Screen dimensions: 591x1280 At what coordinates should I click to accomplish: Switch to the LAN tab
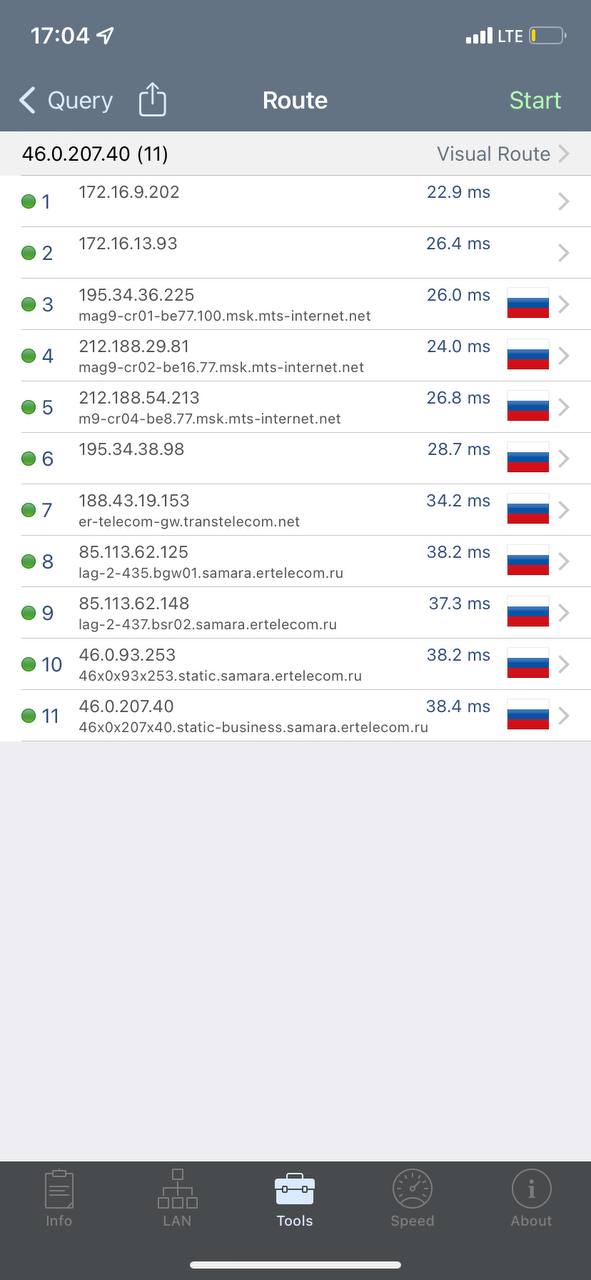[177, 1198]
